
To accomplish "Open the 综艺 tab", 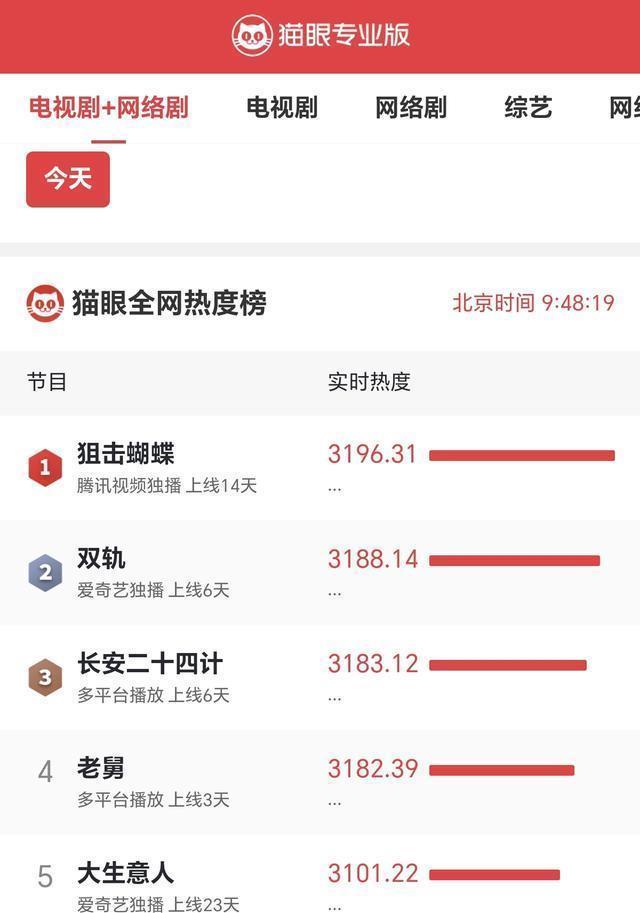I will pos(528,108).
